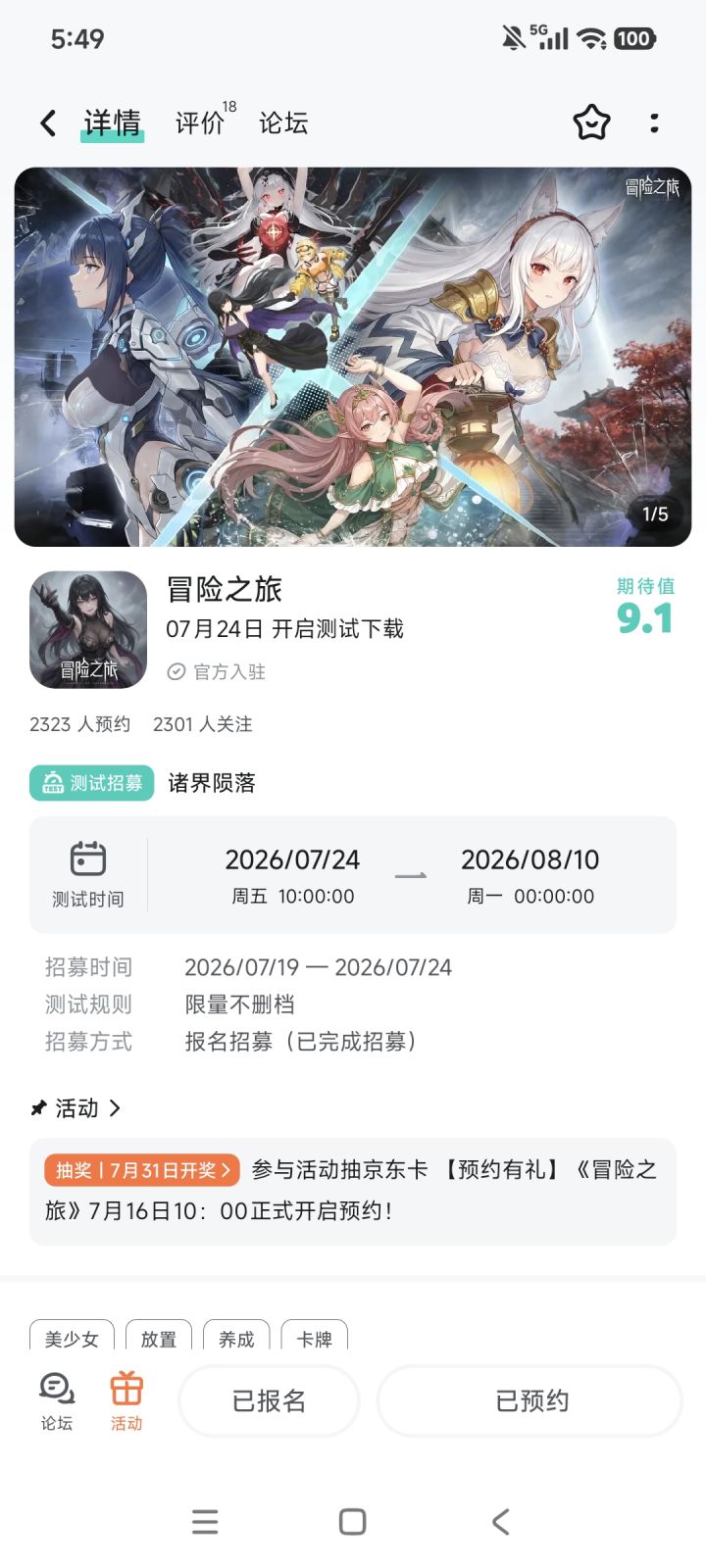Tap the 测试招募 badge
Viewport: 706px width, 1568px height.
[x=92, y=783]
